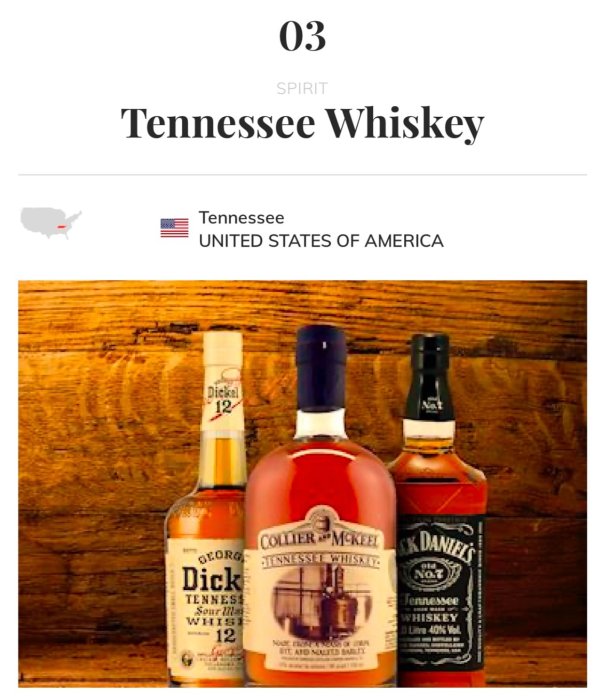
Task: Open the Tennessee Whiskey title
Action: 302,124
